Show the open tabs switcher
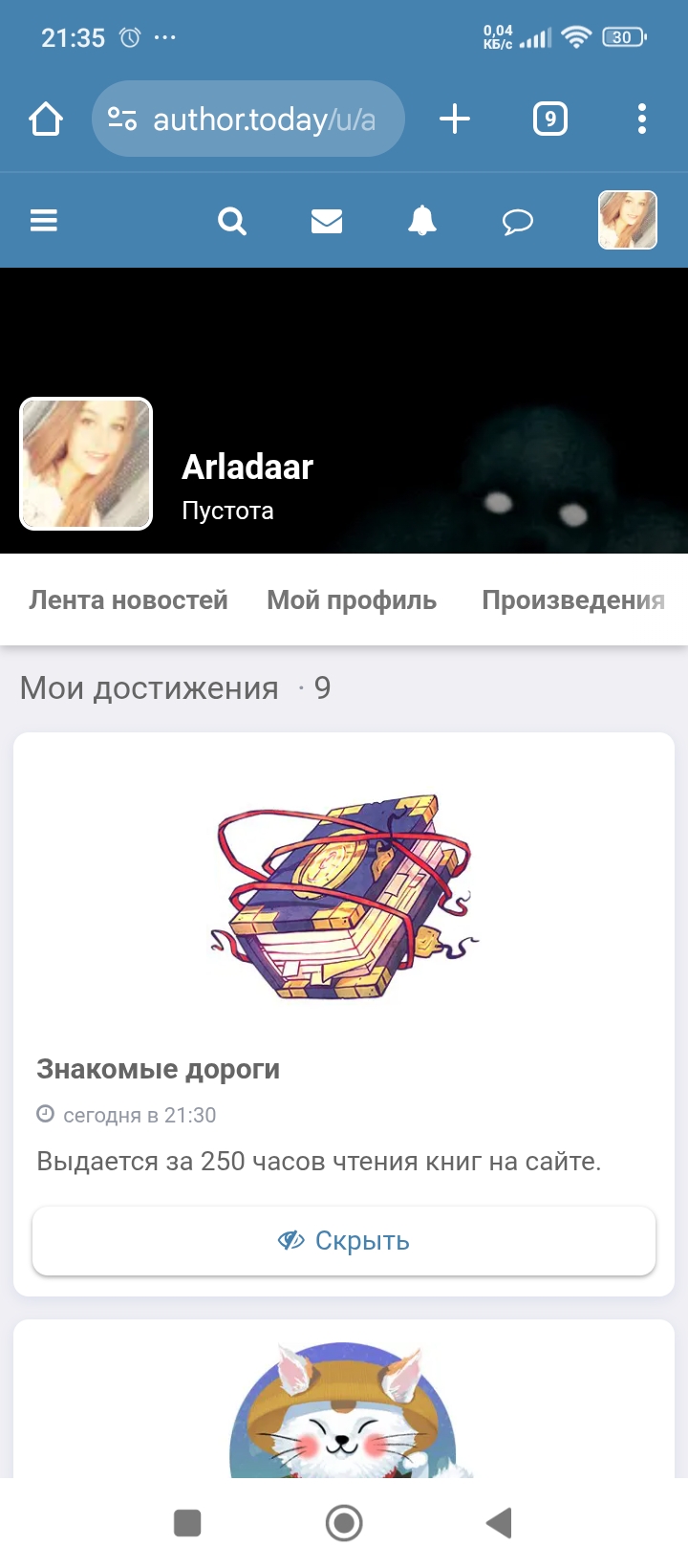688x1568 pixels. click(549, 120)
